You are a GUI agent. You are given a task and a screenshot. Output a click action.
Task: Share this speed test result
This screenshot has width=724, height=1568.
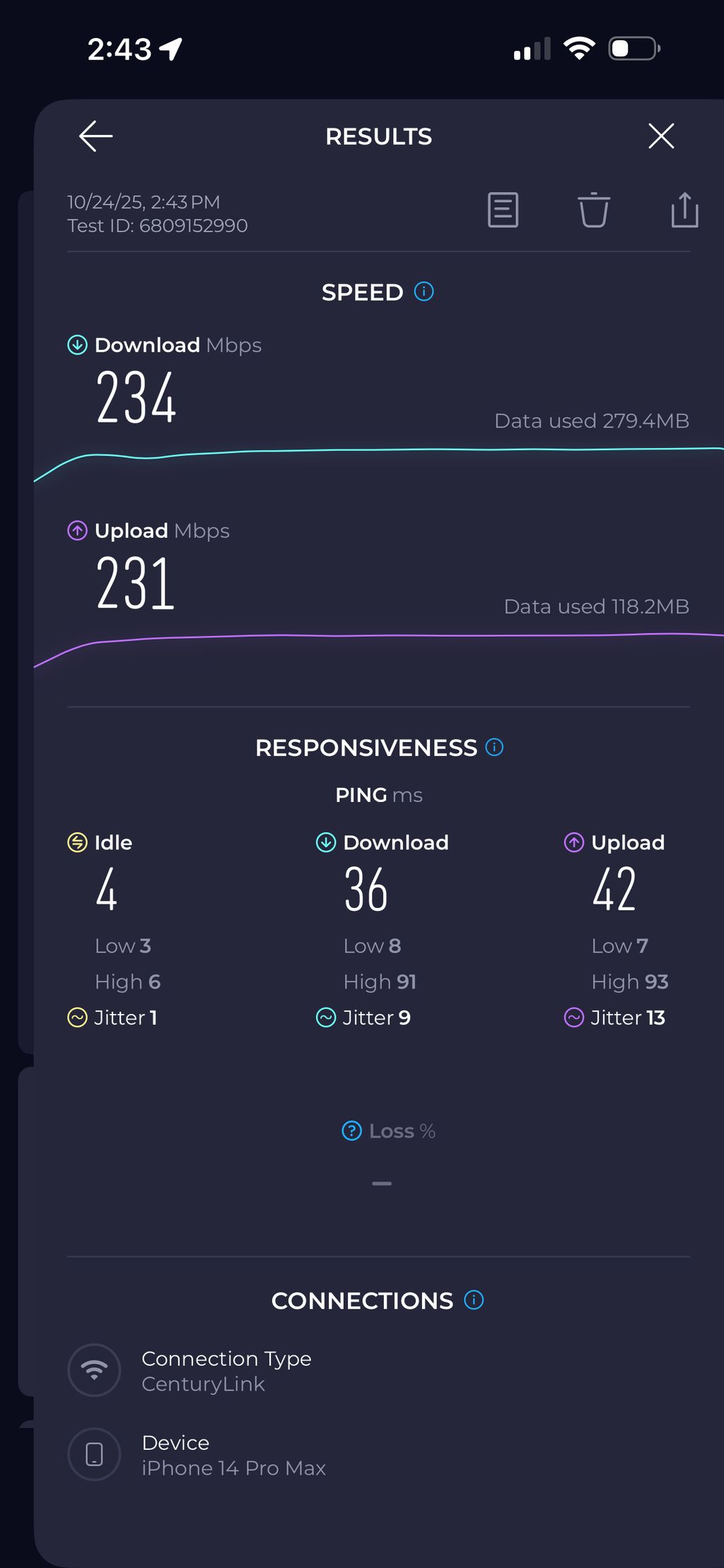pyautogui.click(x=684, y=210)
